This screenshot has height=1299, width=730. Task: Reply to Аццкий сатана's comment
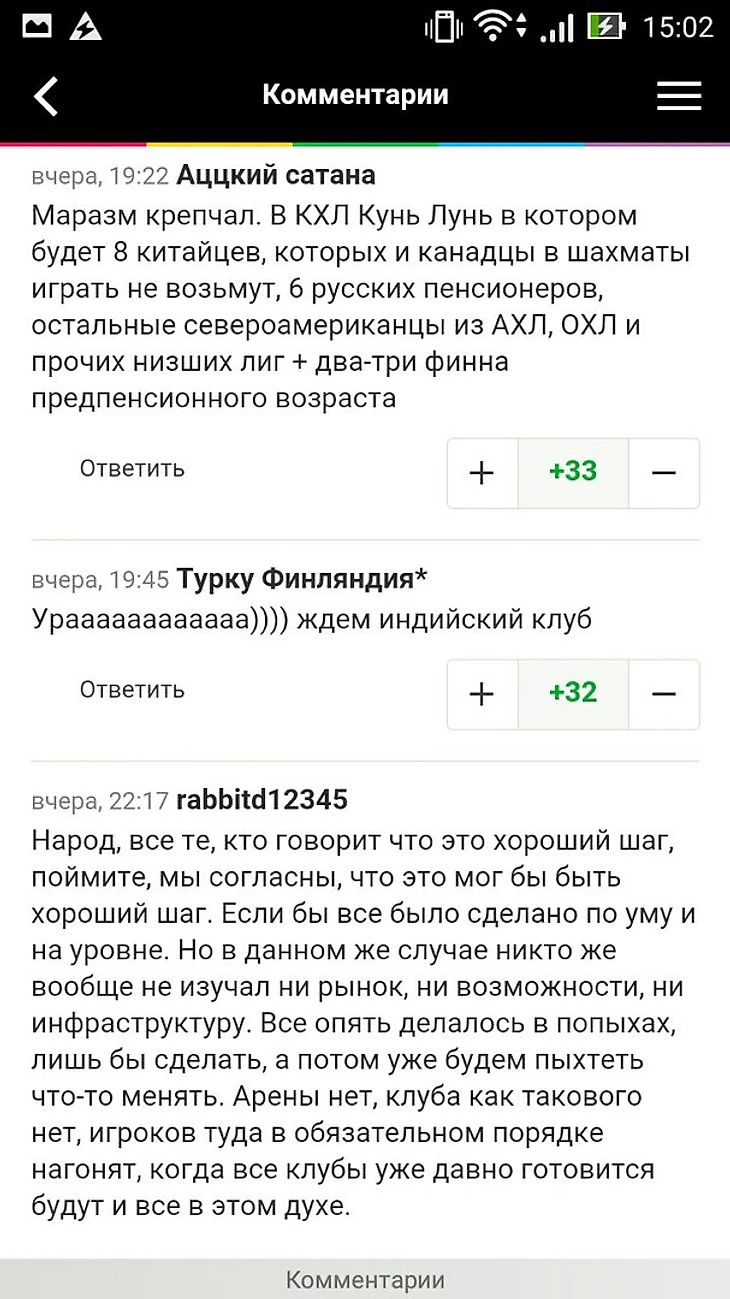click(132, 469)
